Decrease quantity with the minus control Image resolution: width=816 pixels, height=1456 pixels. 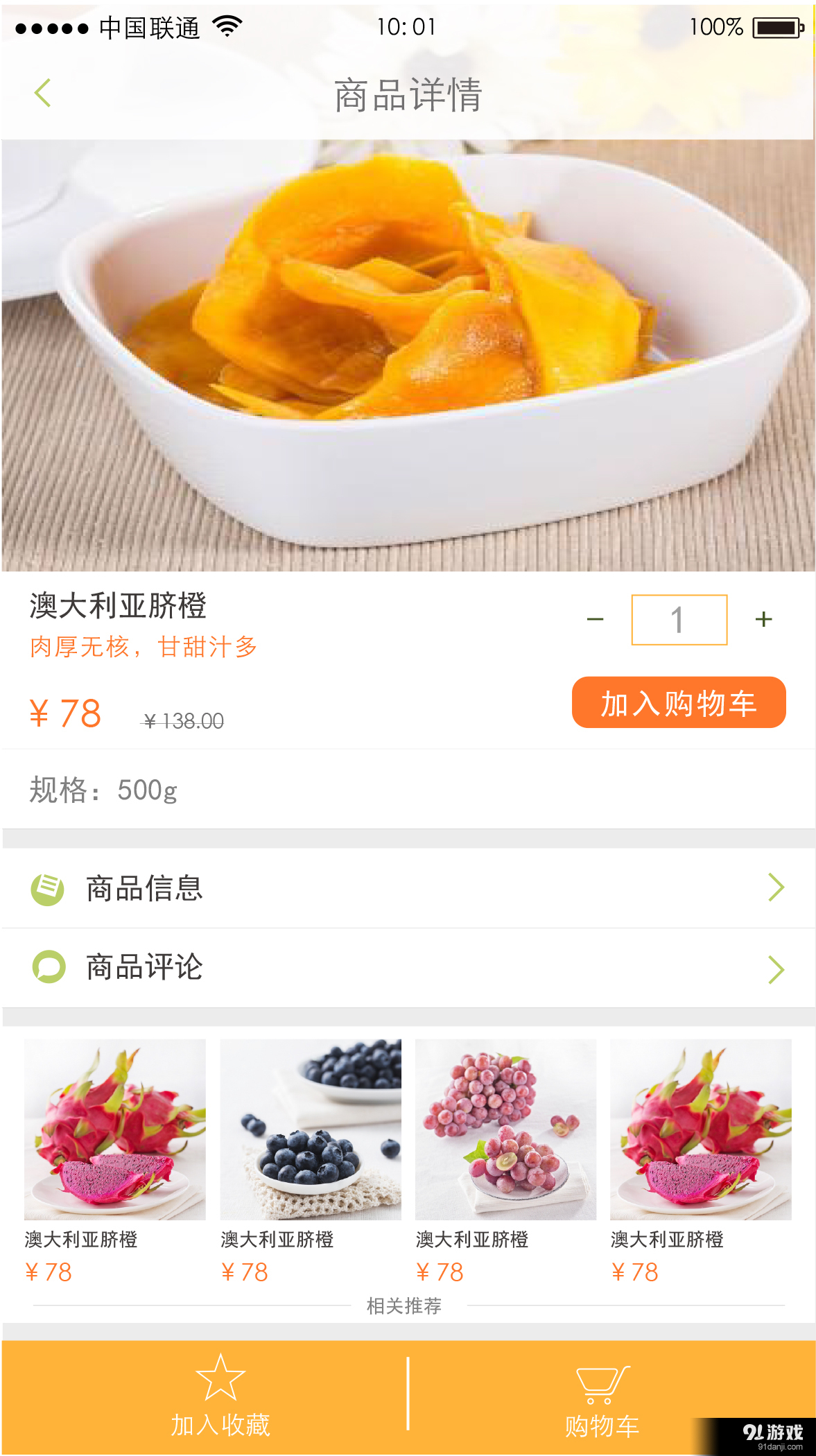pyautogui.click(x=595, y=619)
